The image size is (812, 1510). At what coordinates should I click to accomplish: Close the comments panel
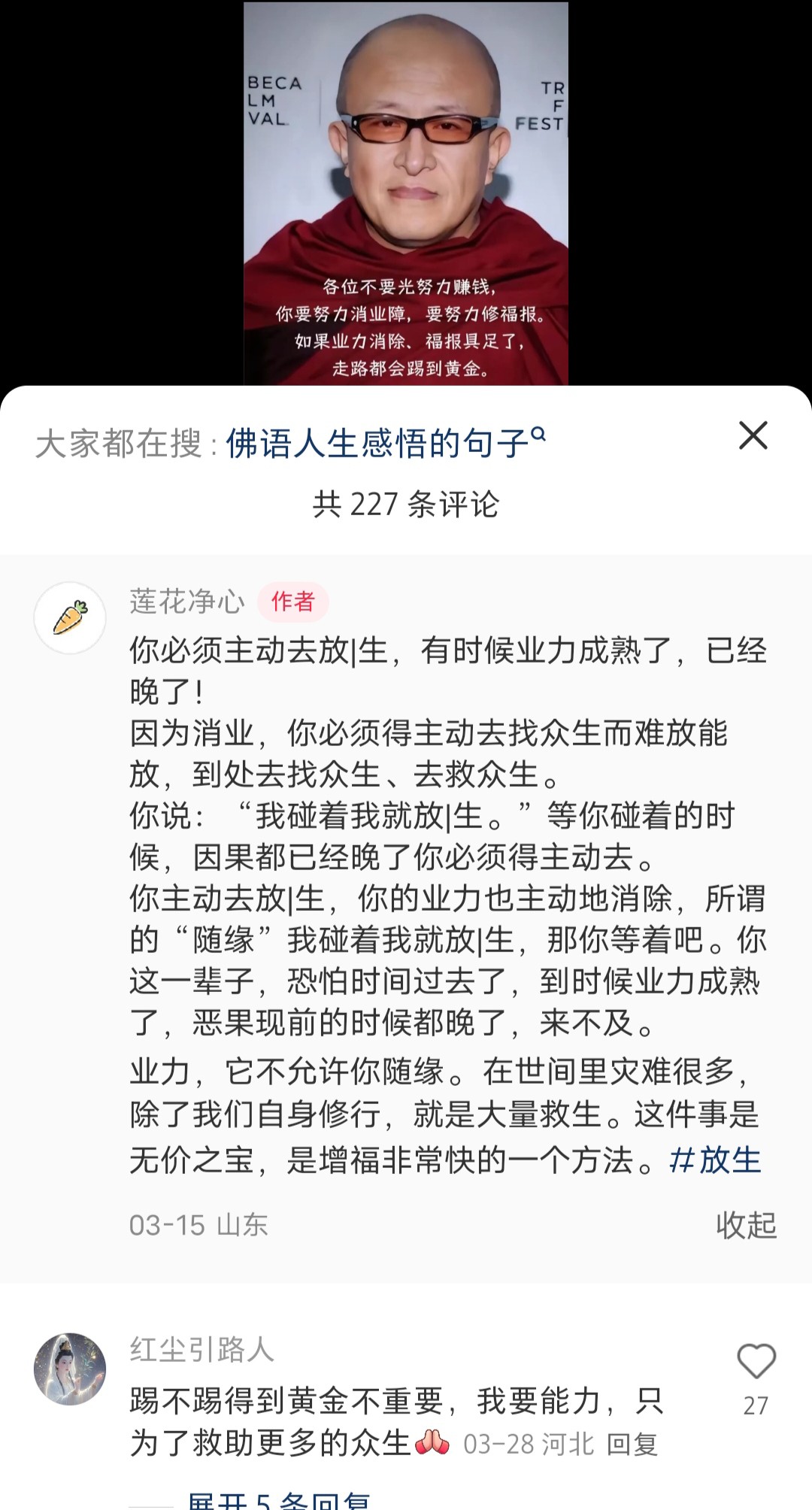753,435
